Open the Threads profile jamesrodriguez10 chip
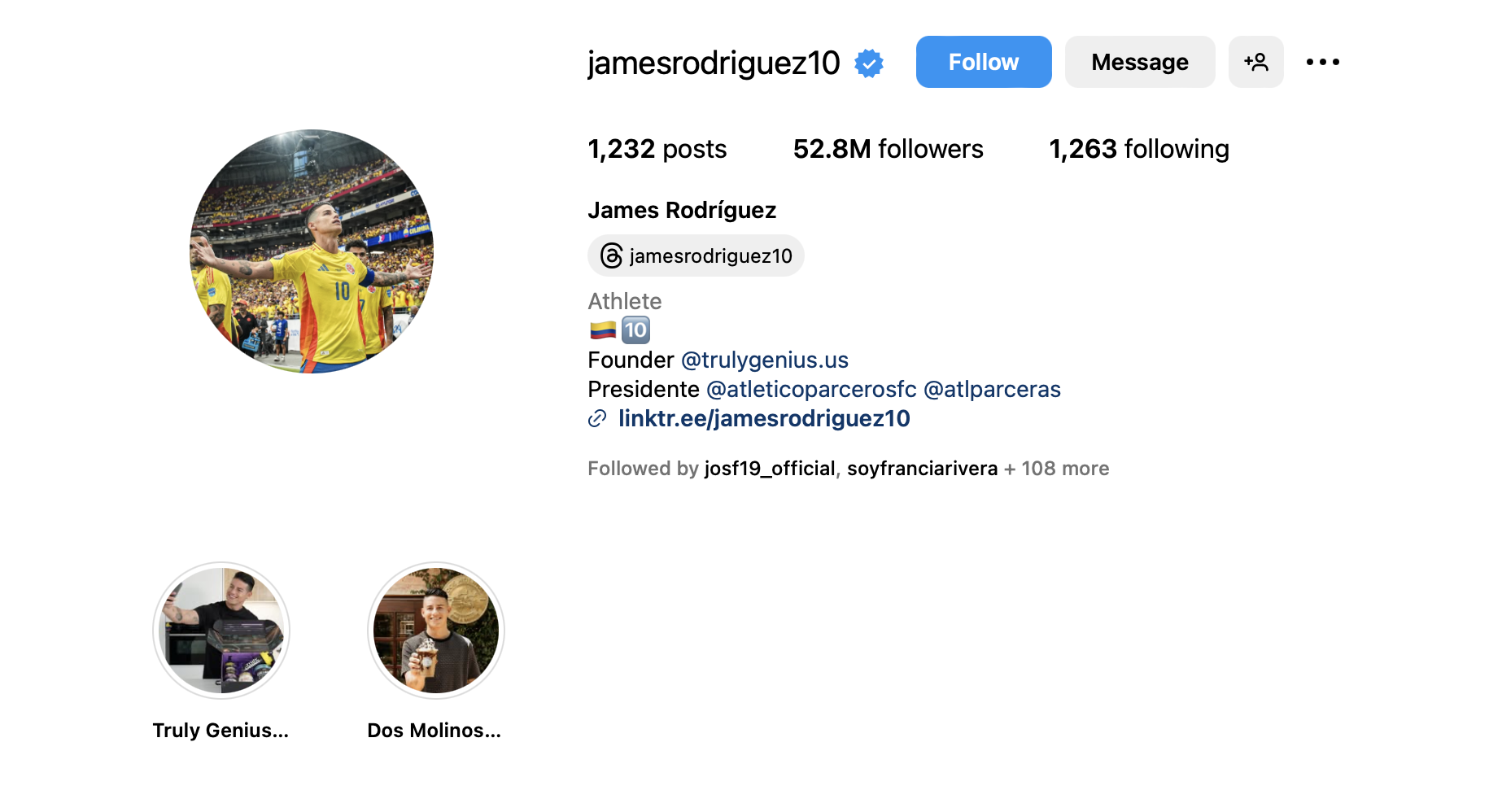 click(696, 255)
